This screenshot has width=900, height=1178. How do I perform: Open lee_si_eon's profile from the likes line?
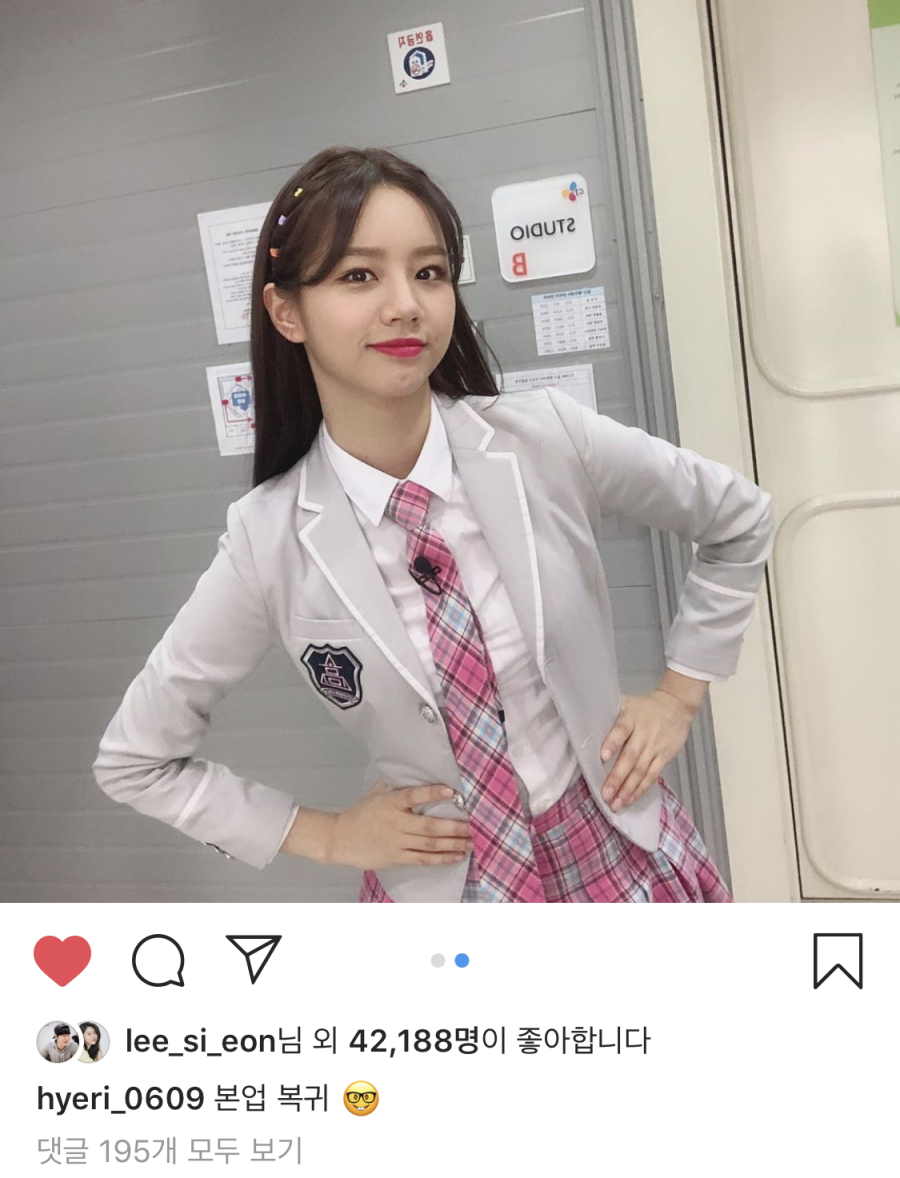tap(200, 1041)
